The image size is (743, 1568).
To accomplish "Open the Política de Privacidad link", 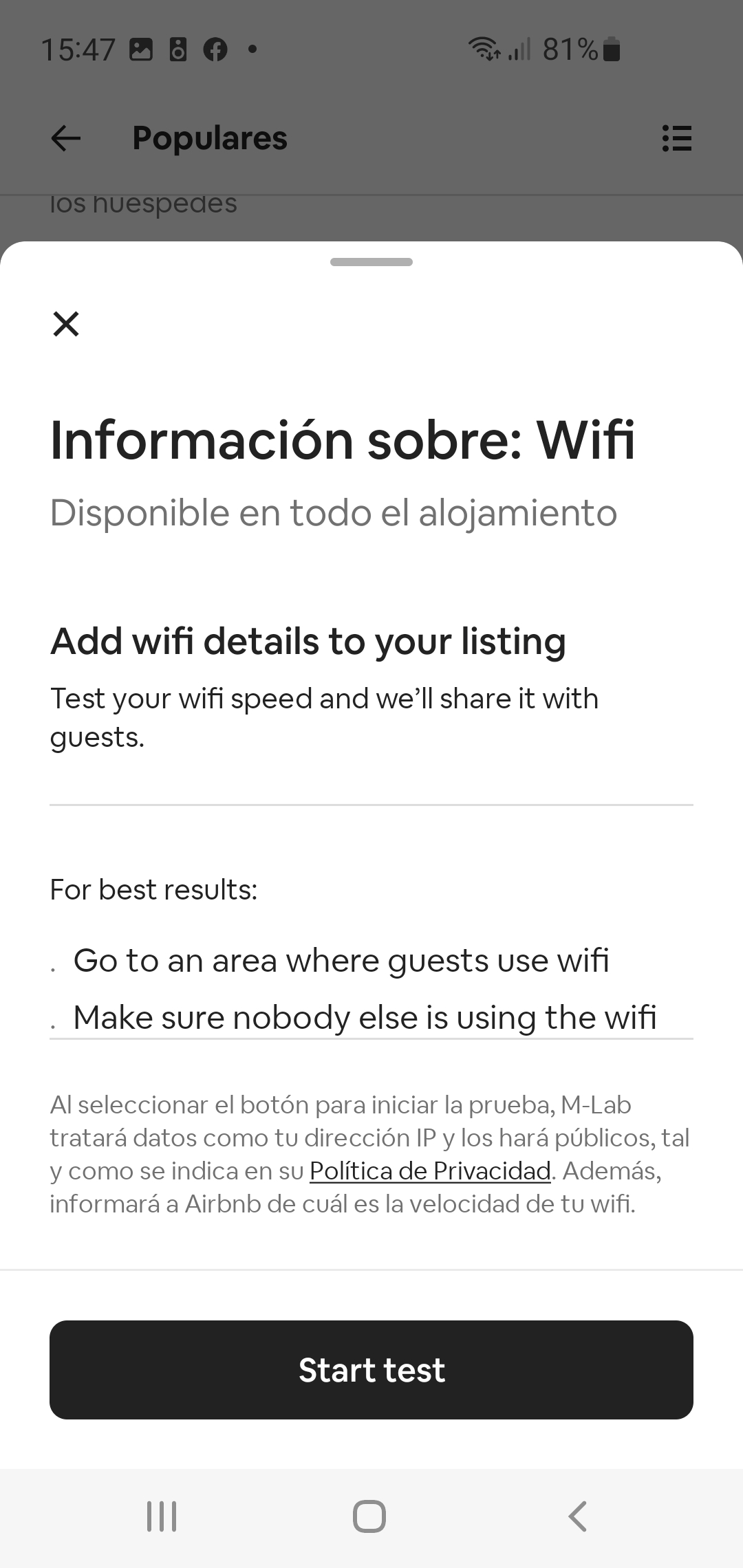I will [430, 1170].
